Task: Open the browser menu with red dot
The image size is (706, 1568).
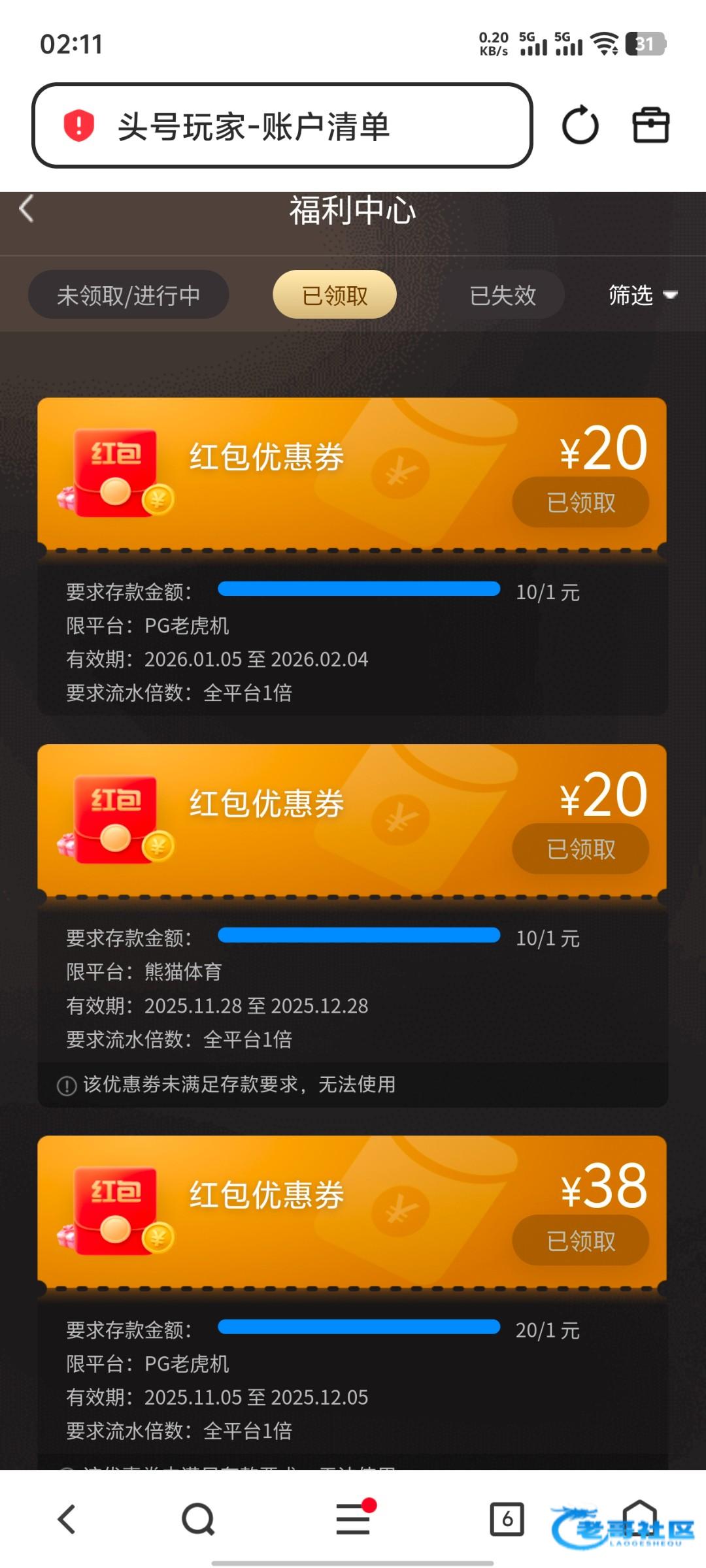Action: tap(353, 1519)
